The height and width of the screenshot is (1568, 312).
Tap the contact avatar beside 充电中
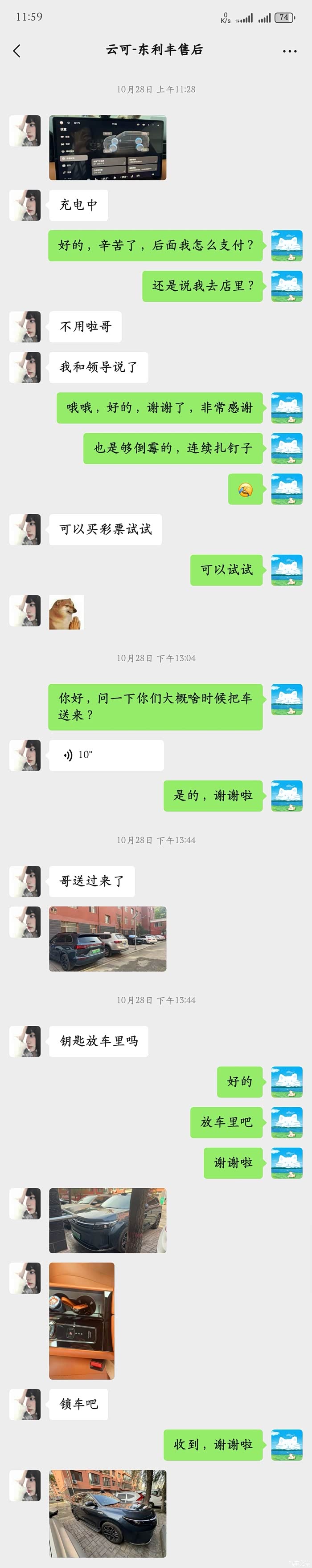point(25,205)
